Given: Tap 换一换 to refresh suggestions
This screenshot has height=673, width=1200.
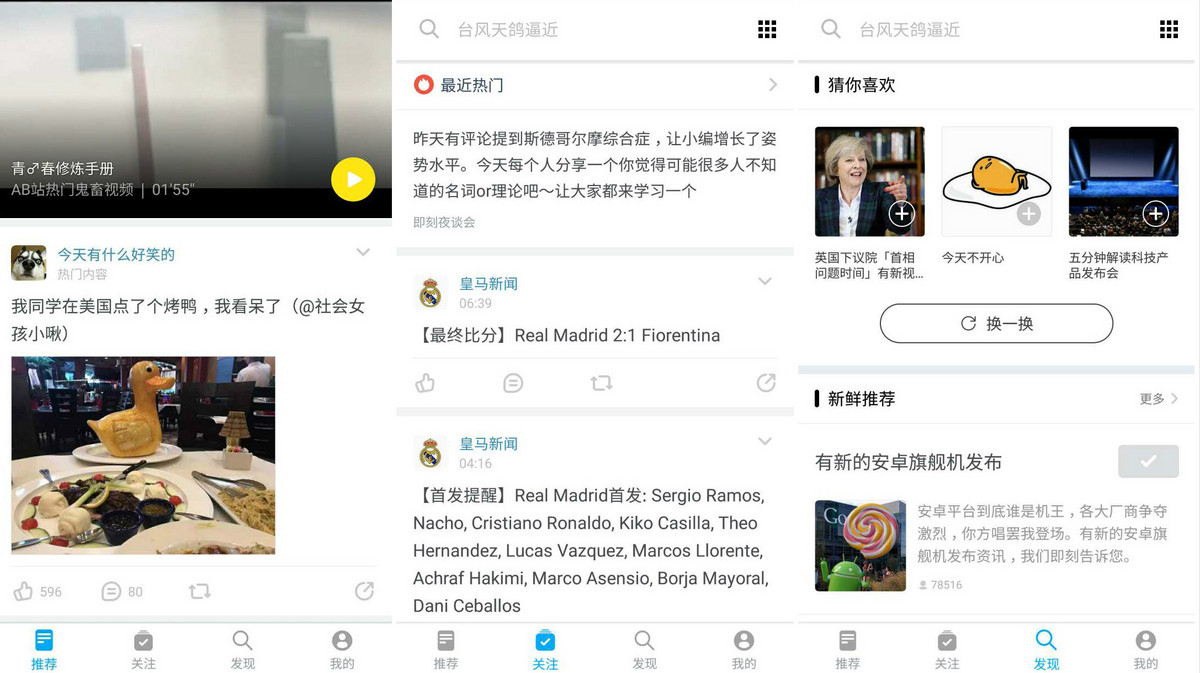Looking at the screenshot, I should [996, 323].
